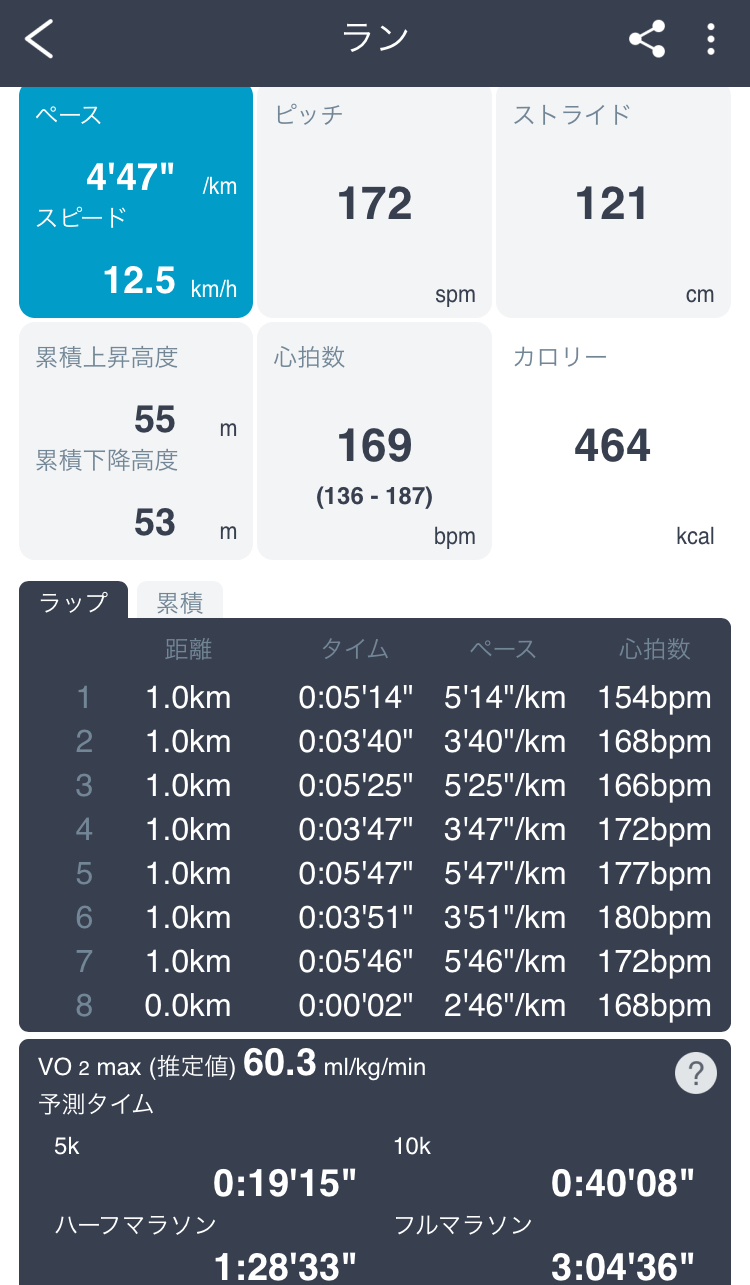Share this run activity

pos(647,40)
